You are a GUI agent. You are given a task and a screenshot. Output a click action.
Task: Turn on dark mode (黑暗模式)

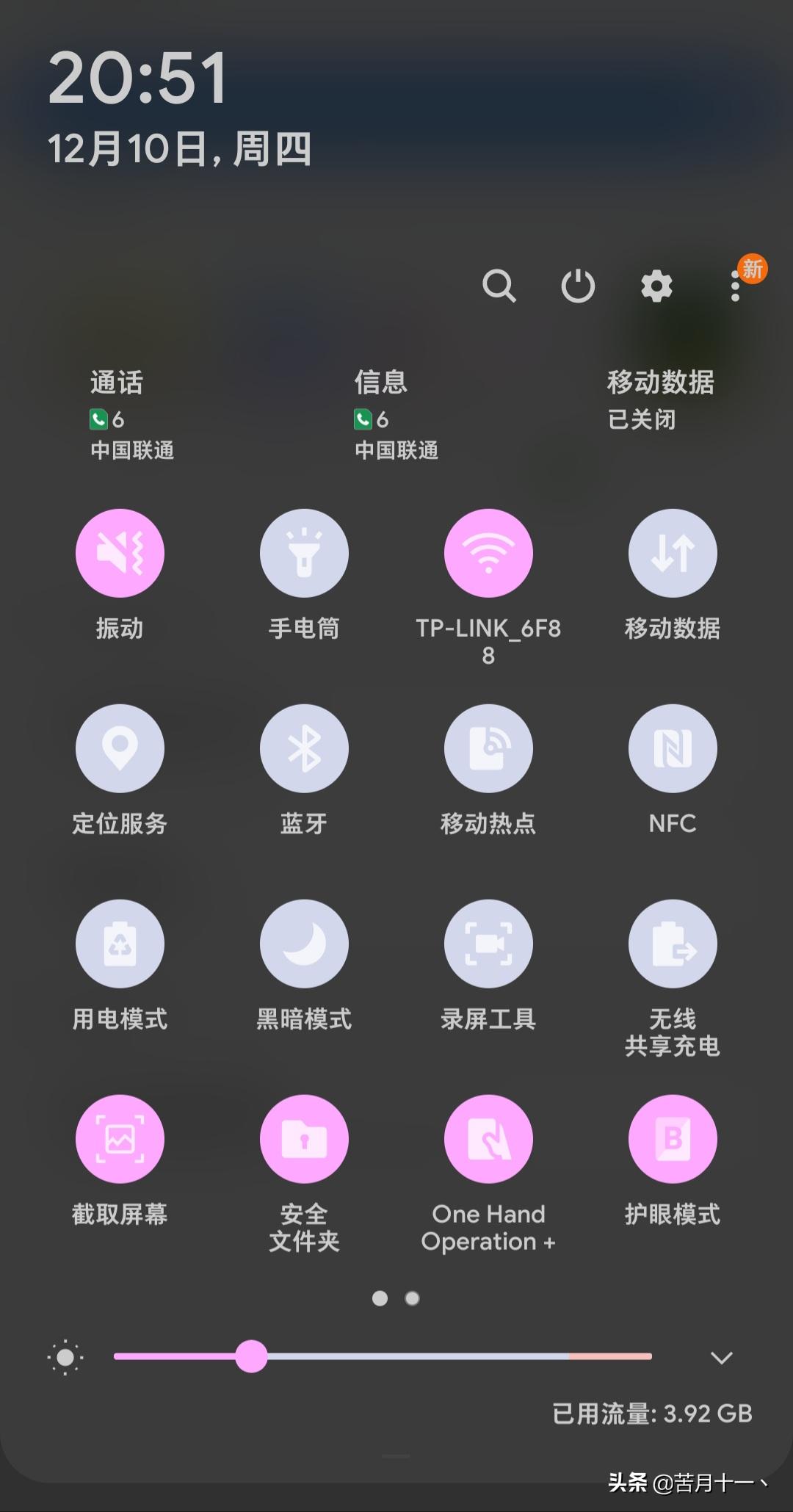(x=304, y=945)
